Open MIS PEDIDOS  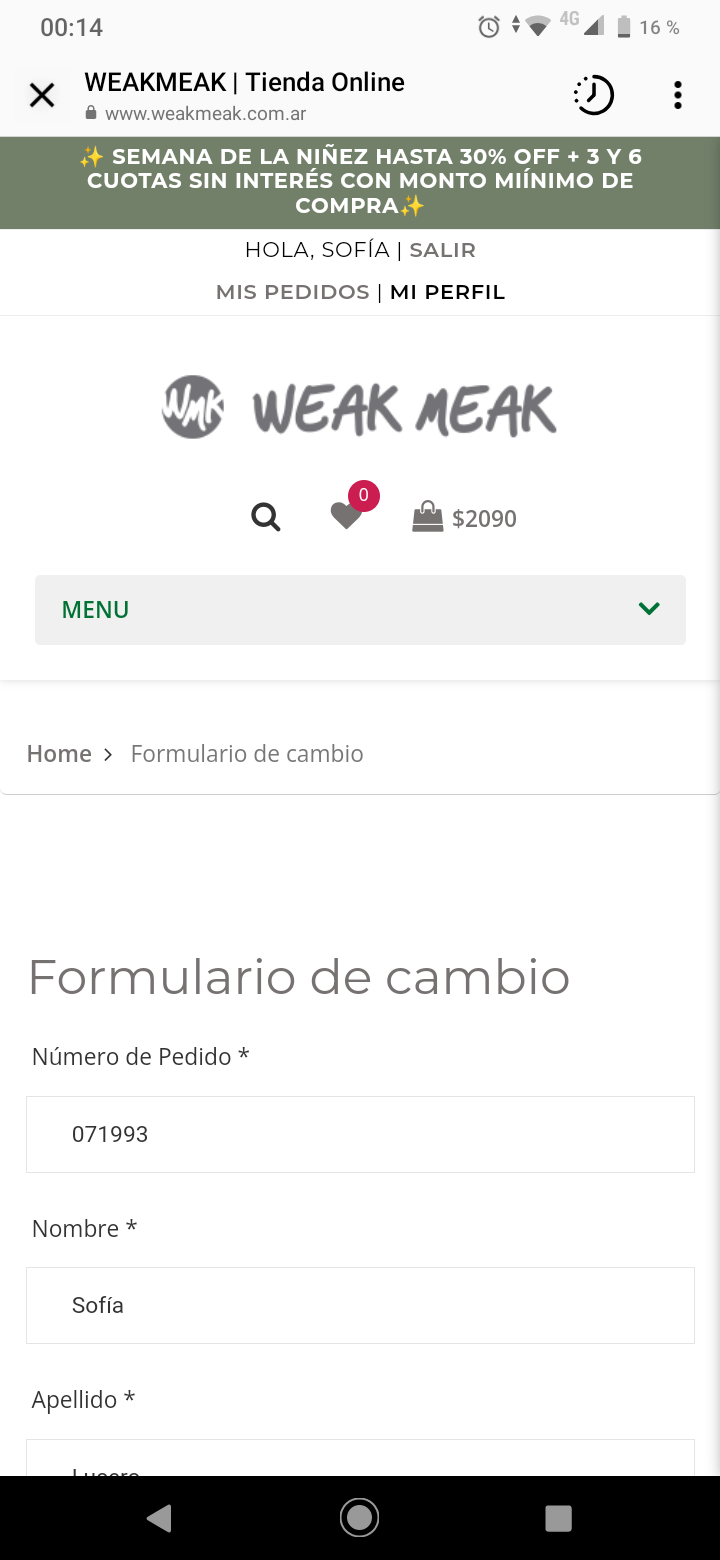click(293, 292)
